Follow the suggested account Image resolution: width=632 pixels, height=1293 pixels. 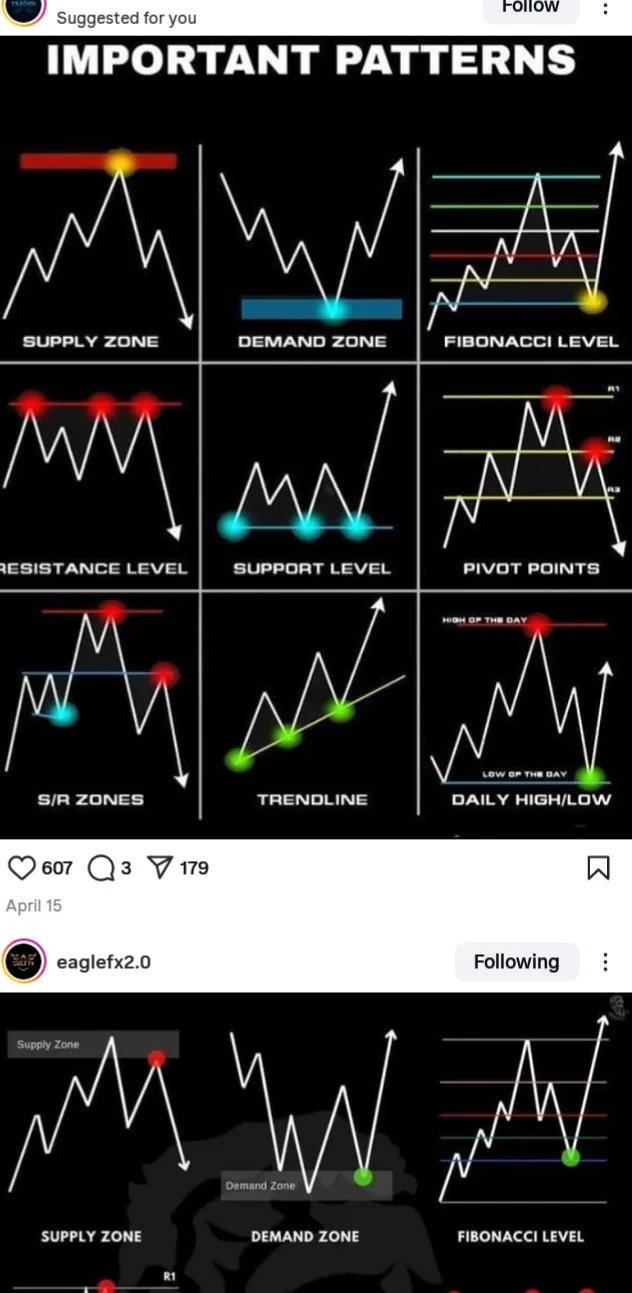(530, 8)
